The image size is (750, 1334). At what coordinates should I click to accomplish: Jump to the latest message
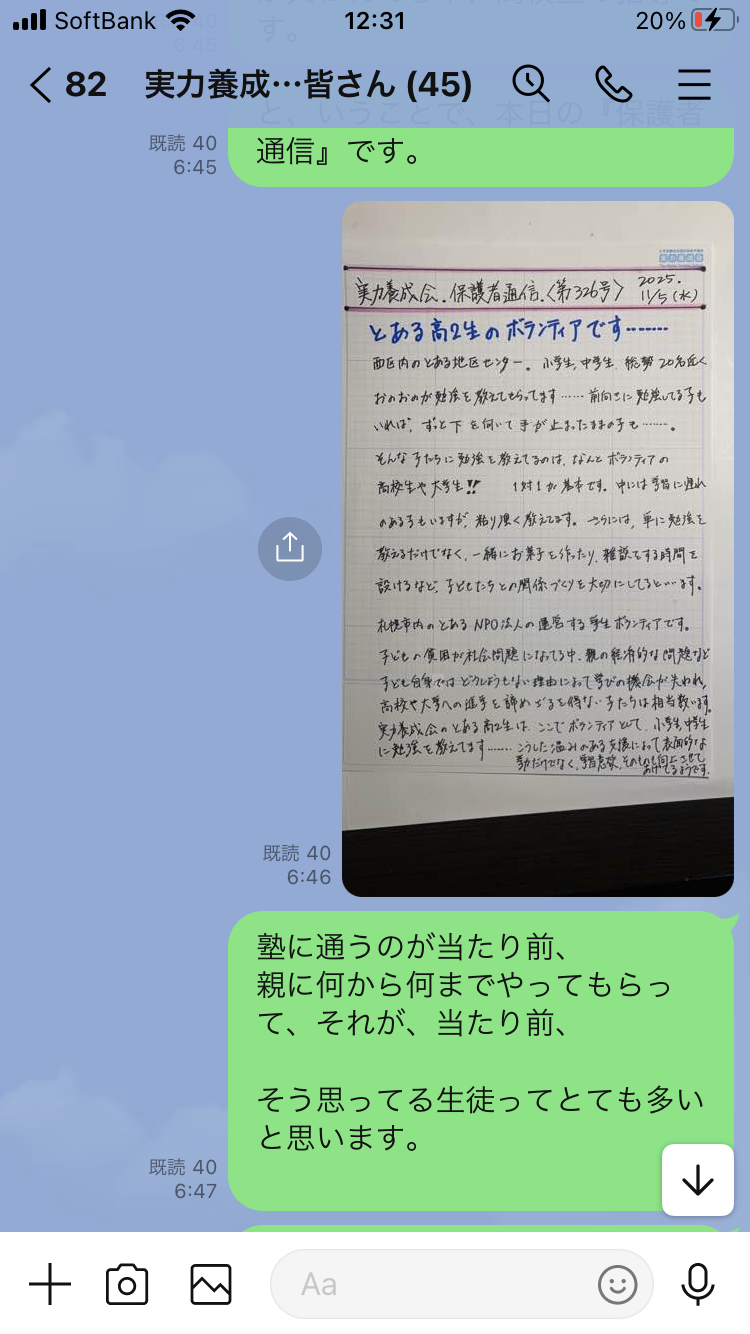coord(697,1181)
